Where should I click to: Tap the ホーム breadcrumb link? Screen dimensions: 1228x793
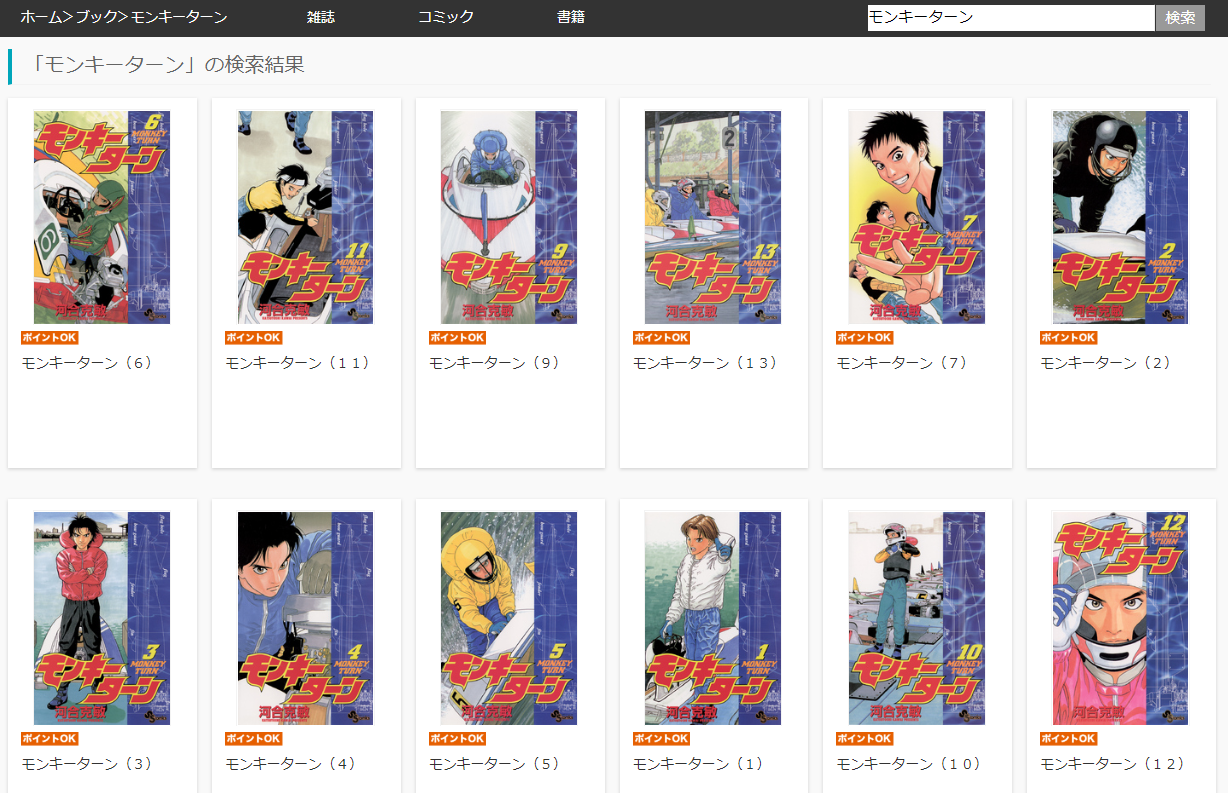pyautogui.click(x=41, y=17)
